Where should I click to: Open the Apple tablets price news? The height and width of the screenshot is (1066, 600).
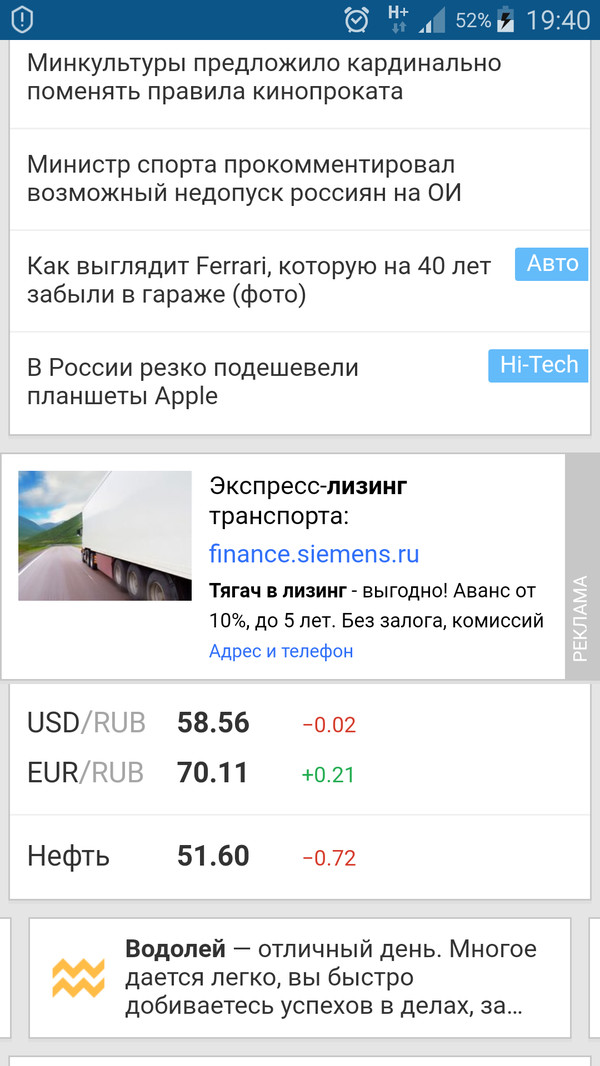[x=193, y=382]
